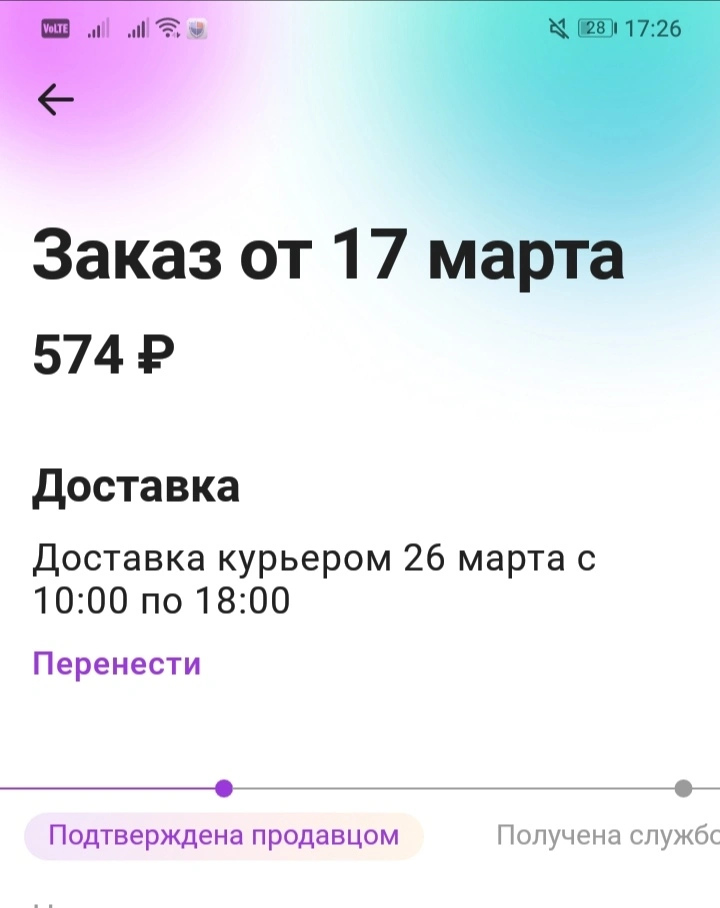Go back using the arrow icon
720x908 pixels.
point(56,100)
